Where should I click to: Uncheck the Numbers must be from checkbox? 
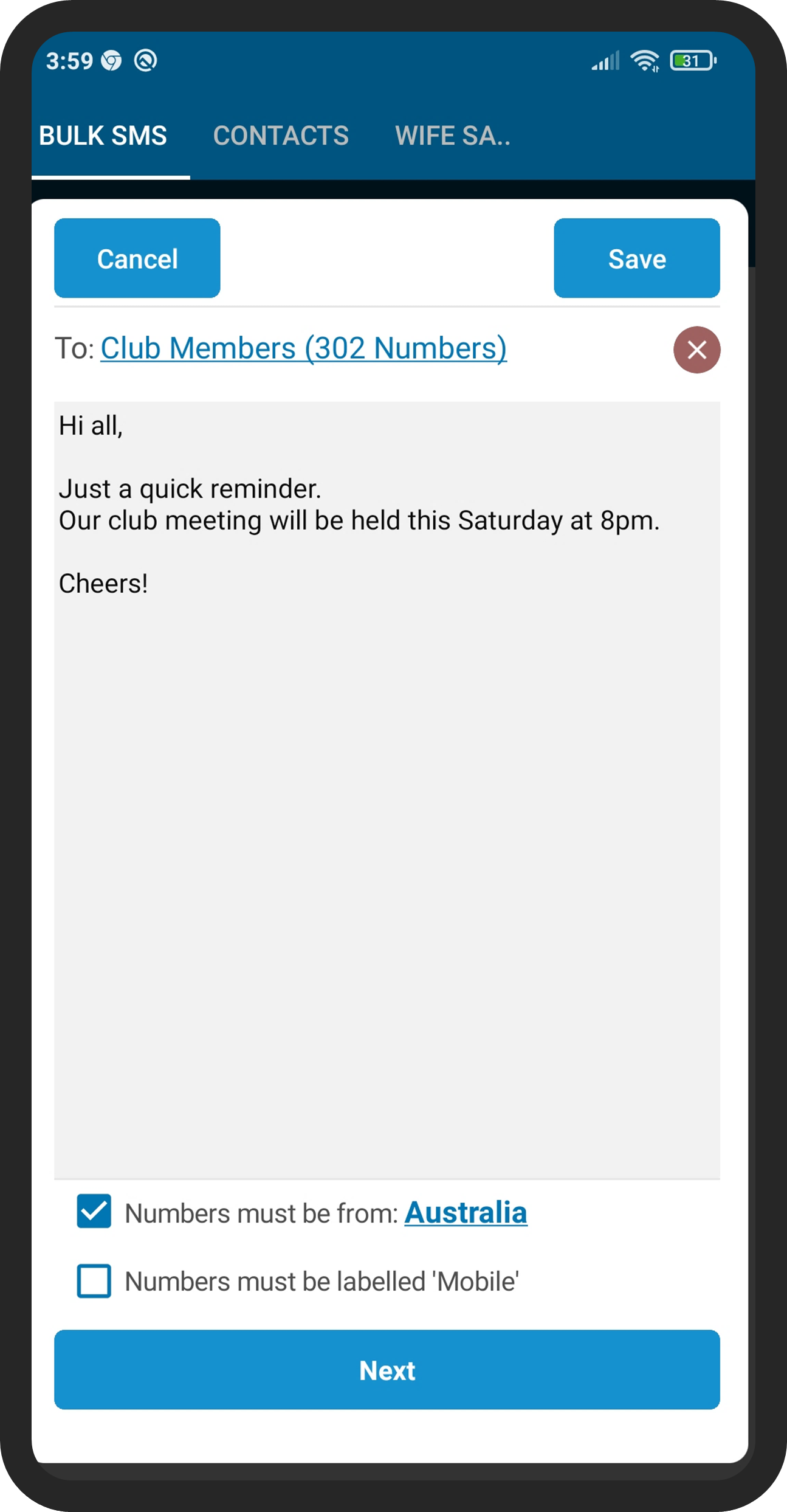tap(94, 1211)
